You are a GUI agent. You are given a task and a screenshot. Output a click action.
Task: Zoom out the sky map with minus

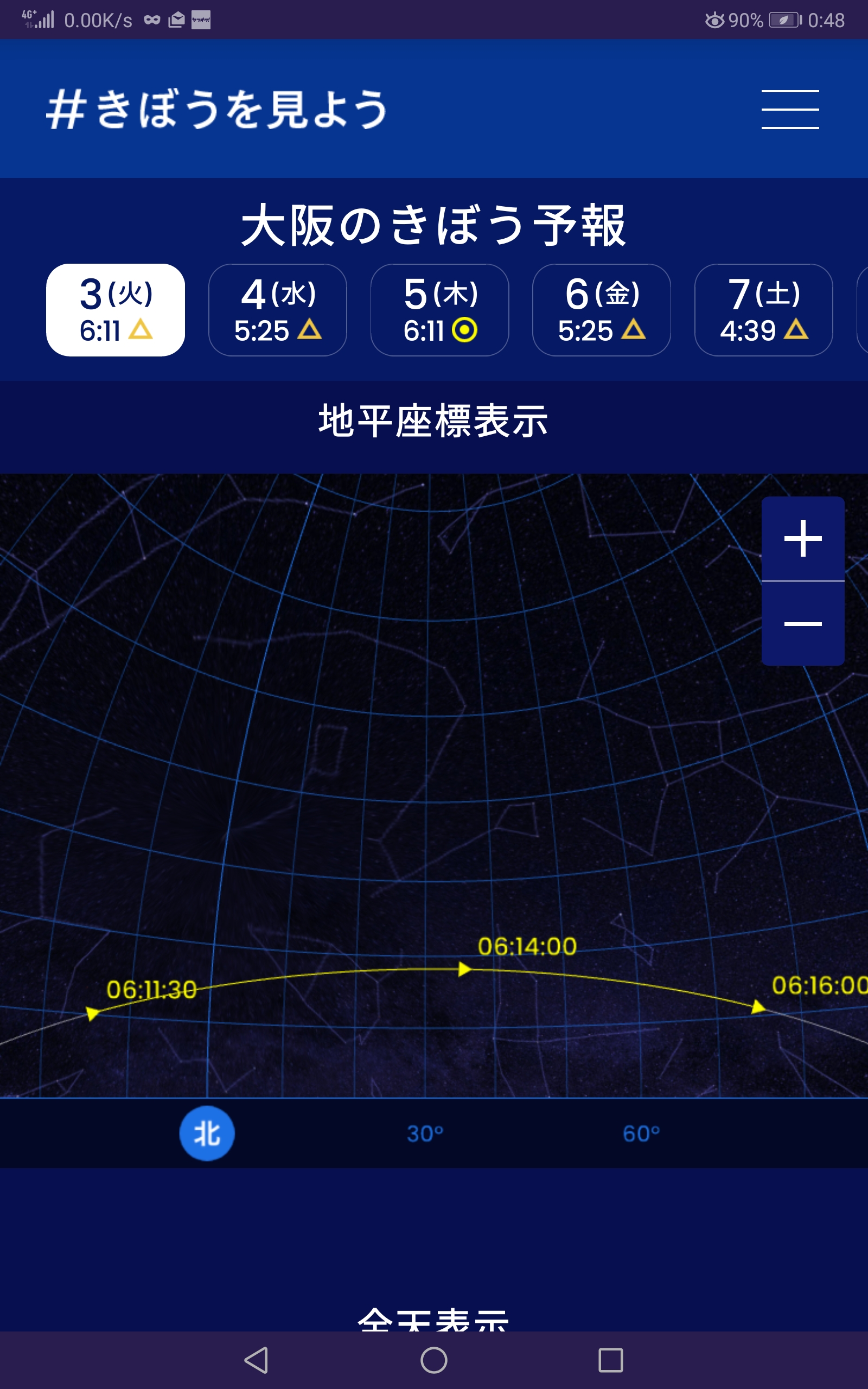click(x=802, y=623)
